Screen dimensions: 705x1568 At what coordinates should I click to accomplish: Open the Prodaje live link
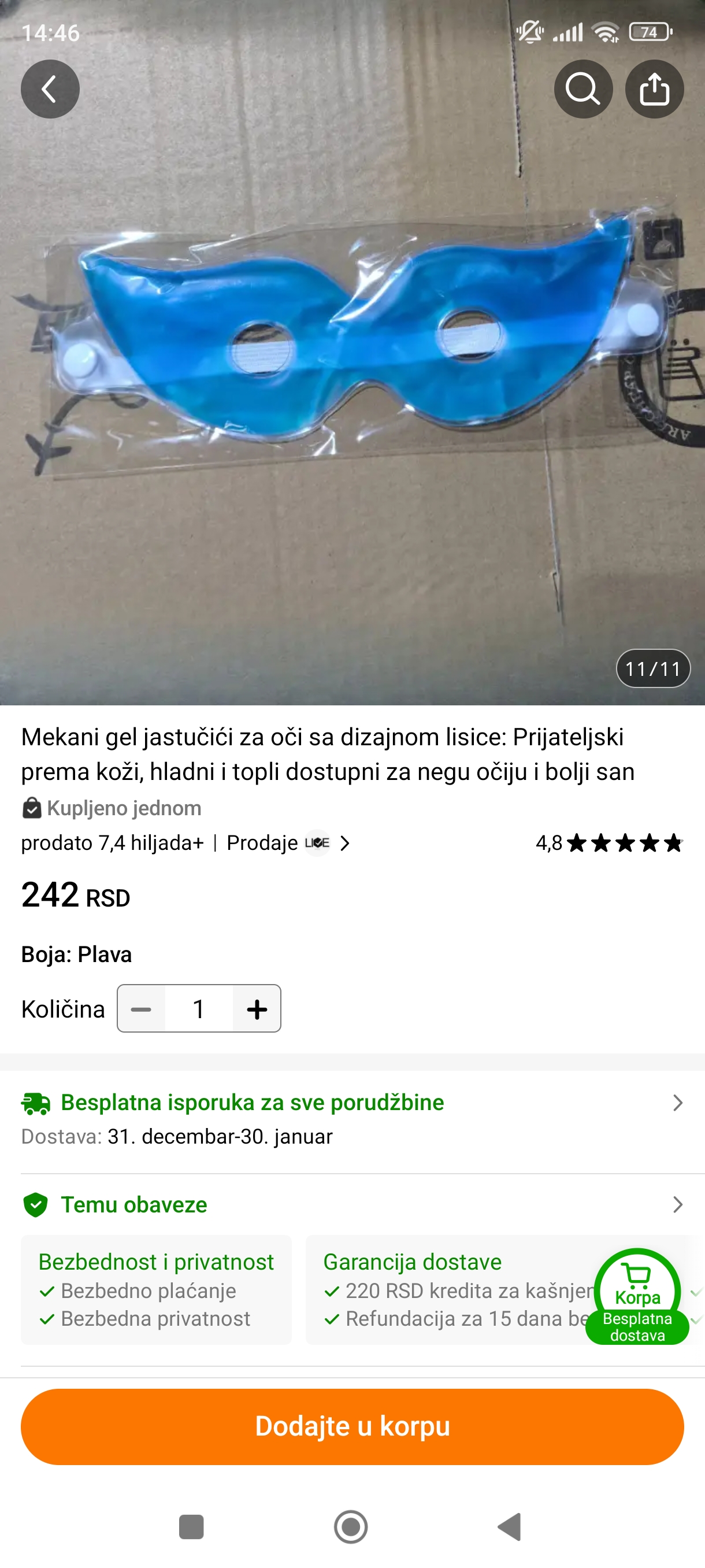pyautogui.click(x=288, y=843)
